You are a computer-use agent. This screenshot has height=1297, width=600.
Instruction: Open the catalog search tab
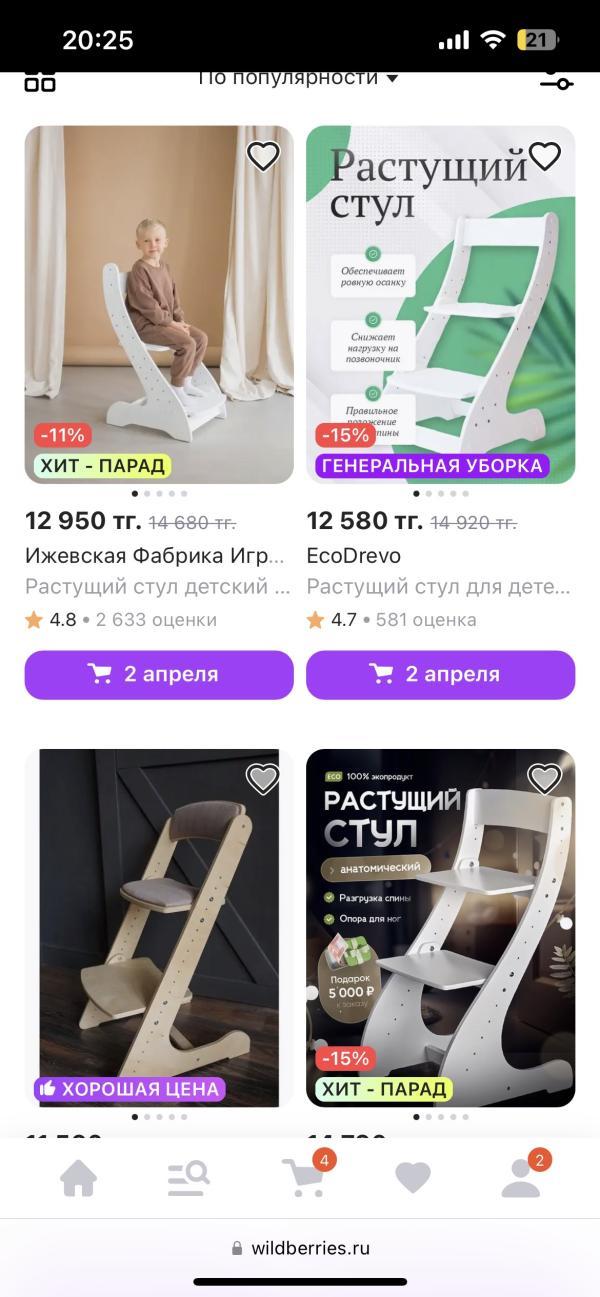click(x=188, y=1178)
